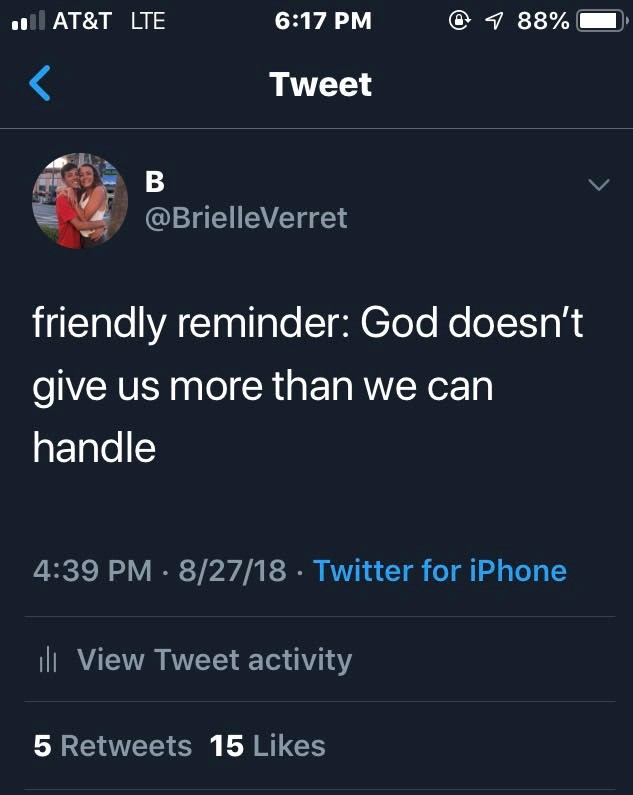Expand the tweet options chevron

coord(598,185)
